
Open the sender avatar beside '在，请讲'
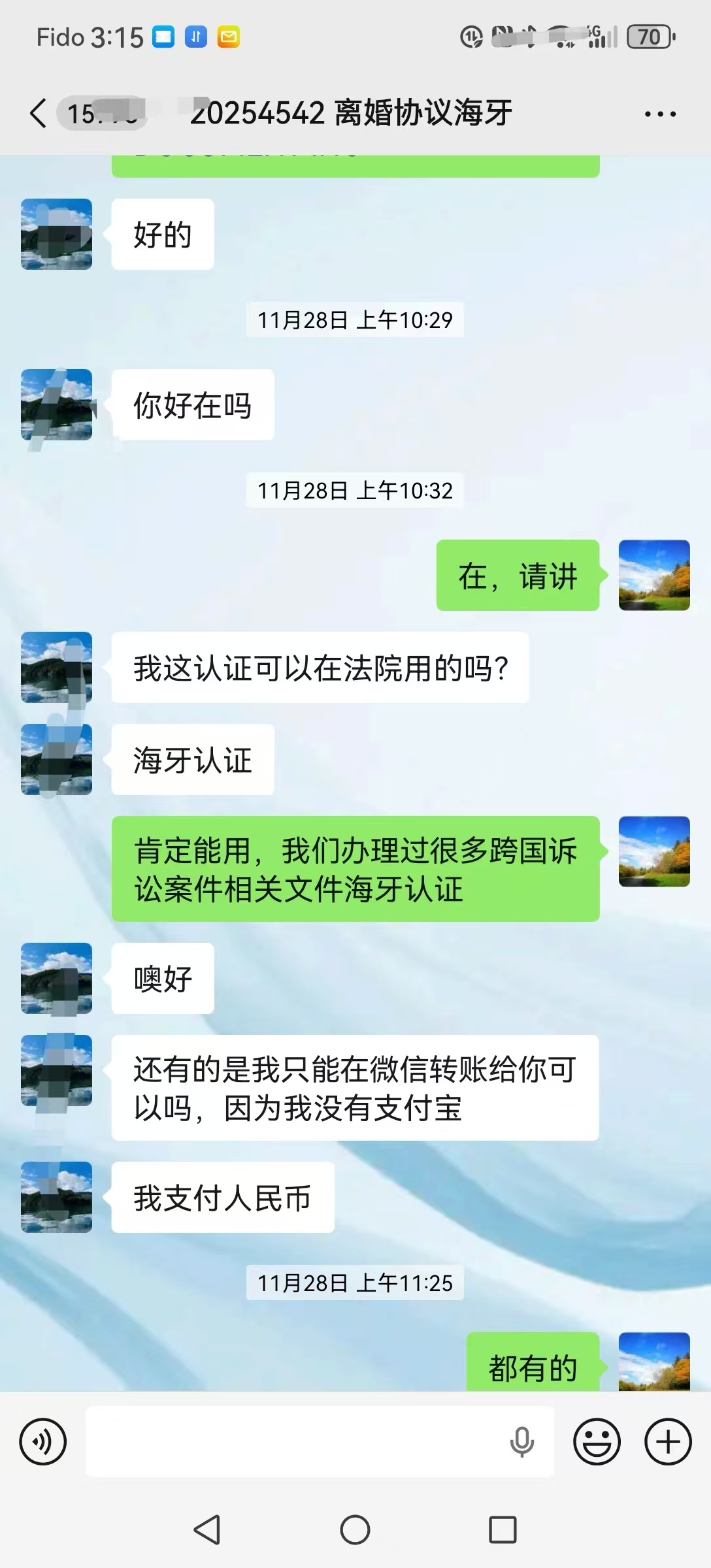coord(654,575)
